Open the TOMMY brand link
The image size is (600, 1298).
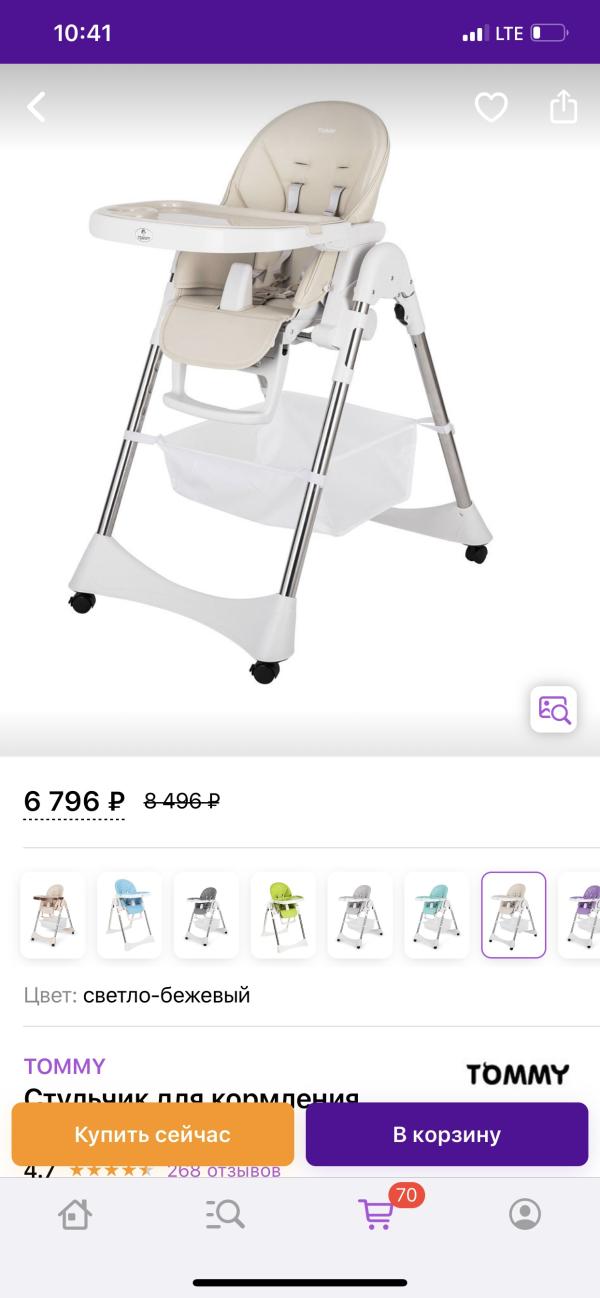[x=65, y=1066]
